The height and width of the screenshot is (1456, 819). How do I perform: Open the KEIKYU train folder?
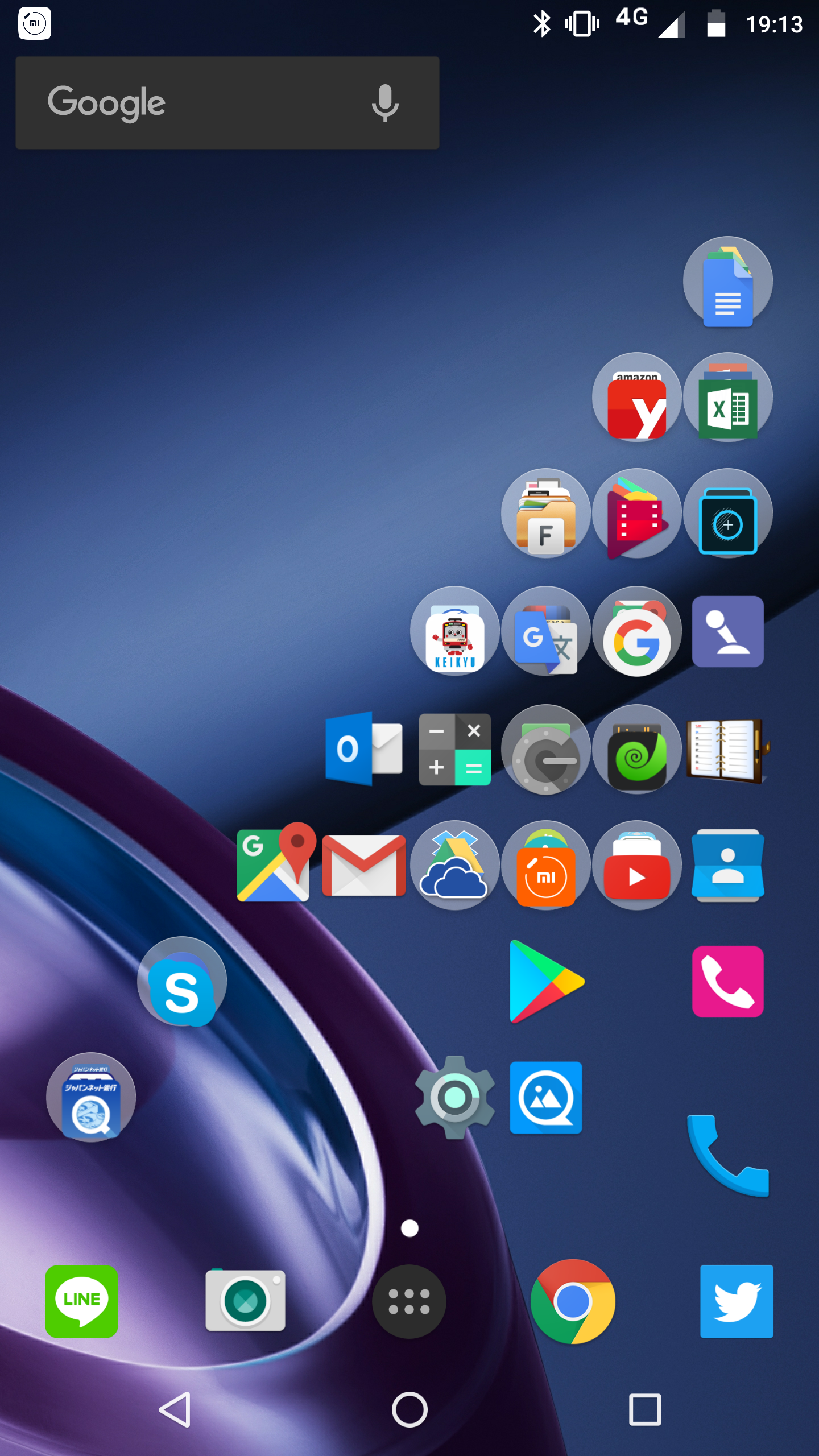click(455, 631)
